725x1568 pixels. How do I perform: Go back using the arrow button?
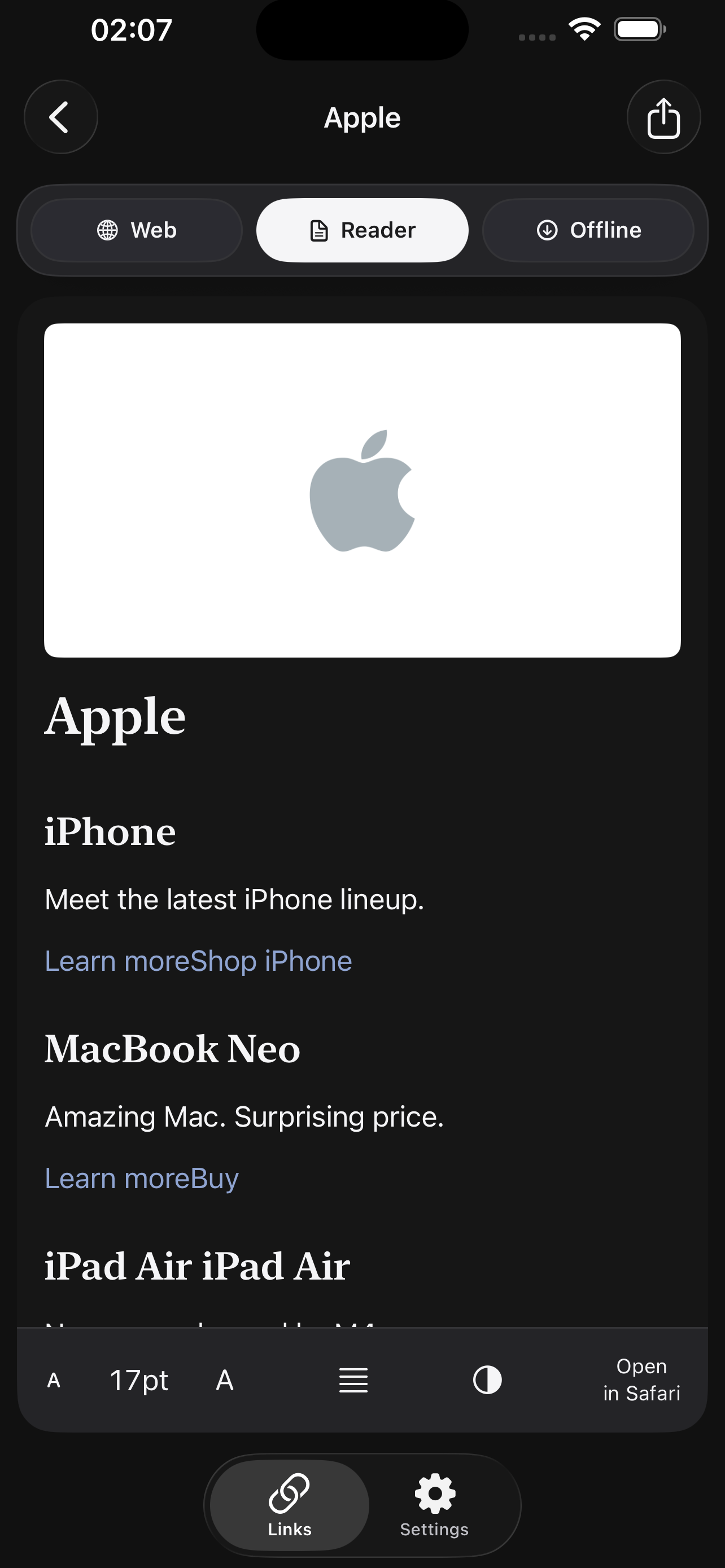point(60,117)
